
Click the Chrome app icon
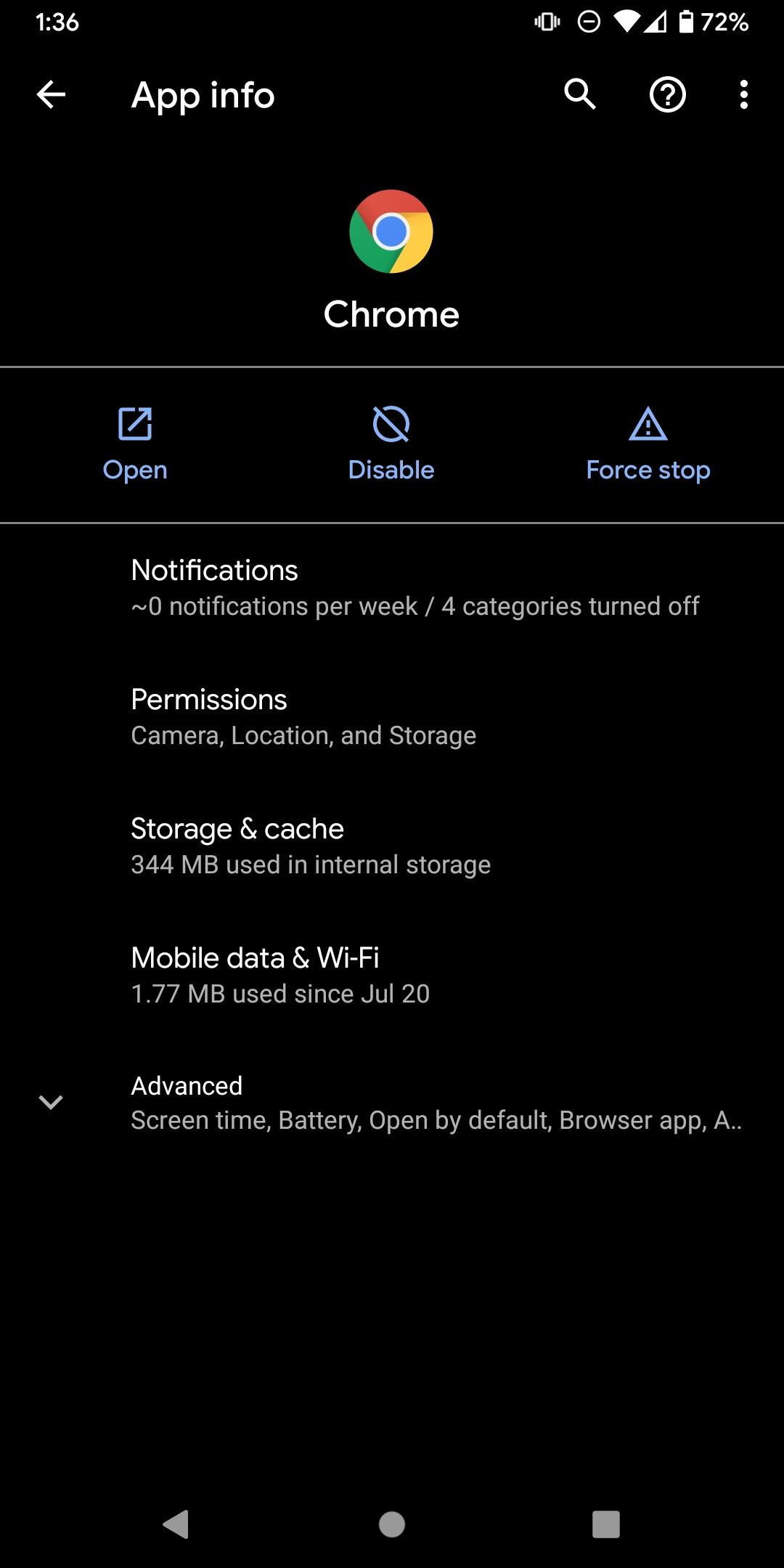[391, 232]
